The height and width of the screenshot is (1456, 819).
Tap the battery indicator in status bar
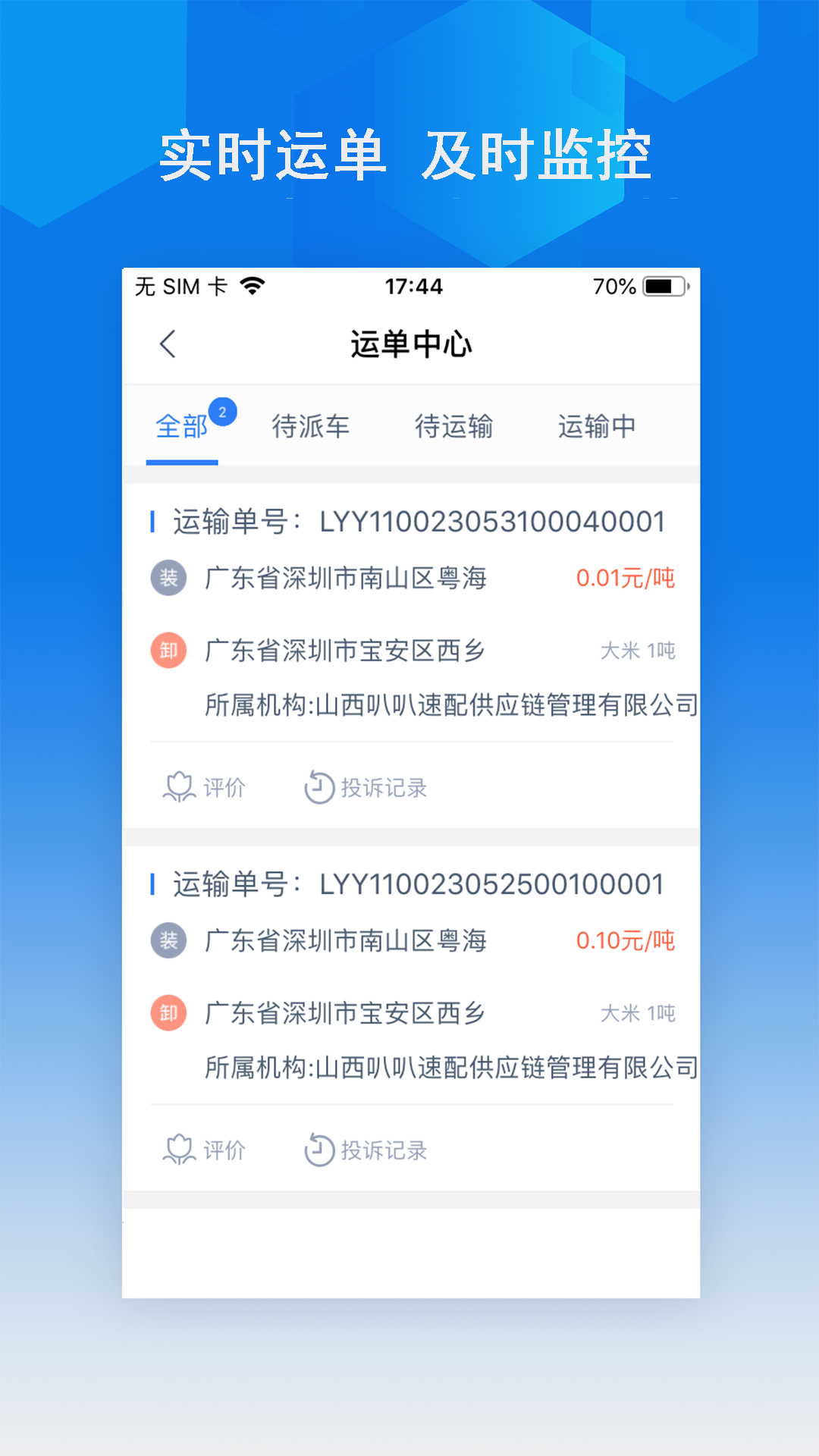[659, 286]
